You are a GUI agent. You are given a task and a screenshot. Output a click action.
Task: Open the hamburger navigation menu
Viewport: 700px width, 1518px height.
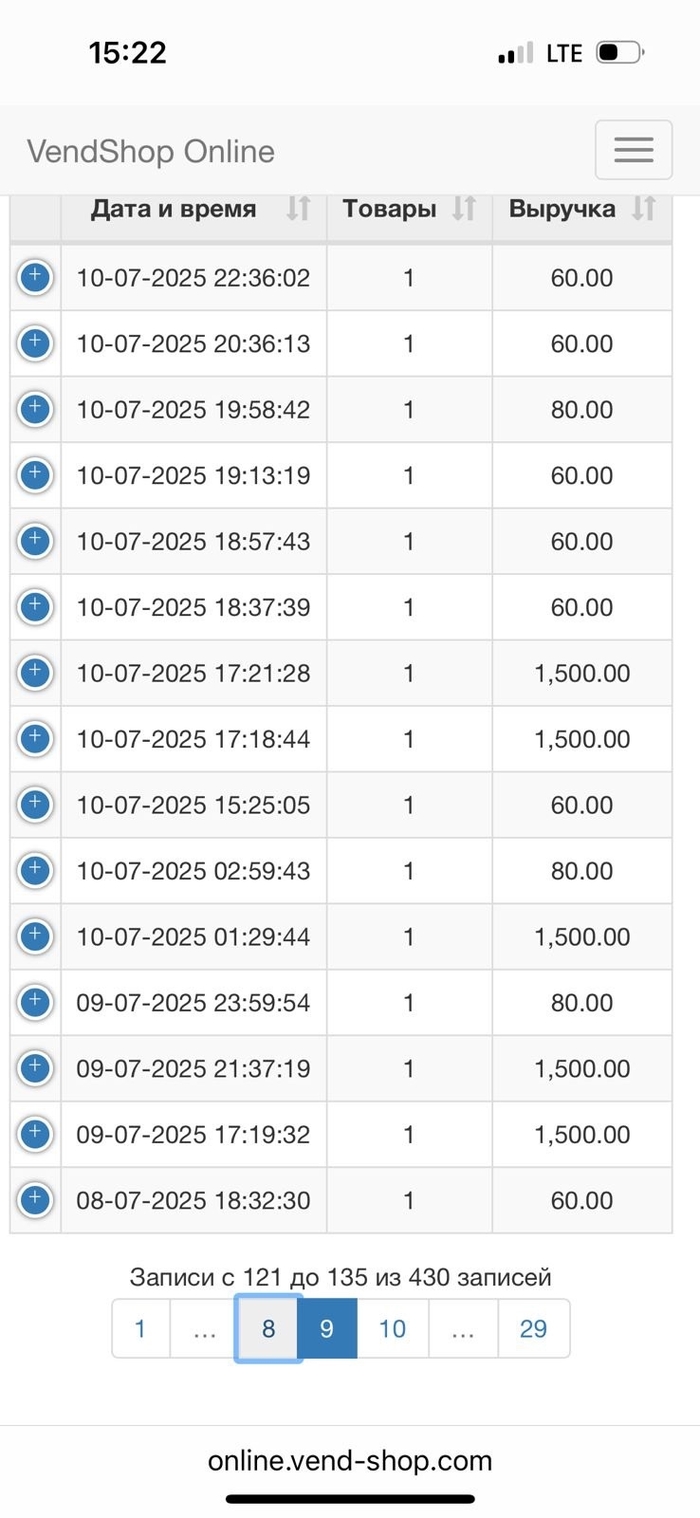pyautogui.click(x=633, y=150)
